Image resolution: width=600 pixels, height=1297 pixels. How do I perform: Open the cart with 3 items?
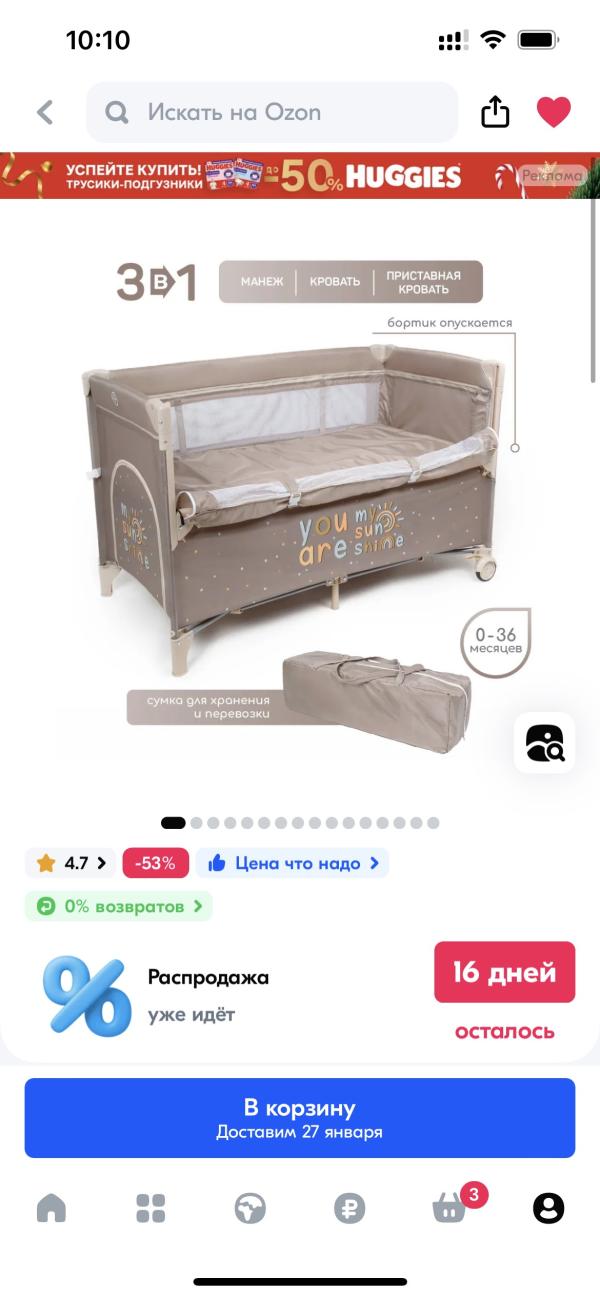coord(450,1209)
